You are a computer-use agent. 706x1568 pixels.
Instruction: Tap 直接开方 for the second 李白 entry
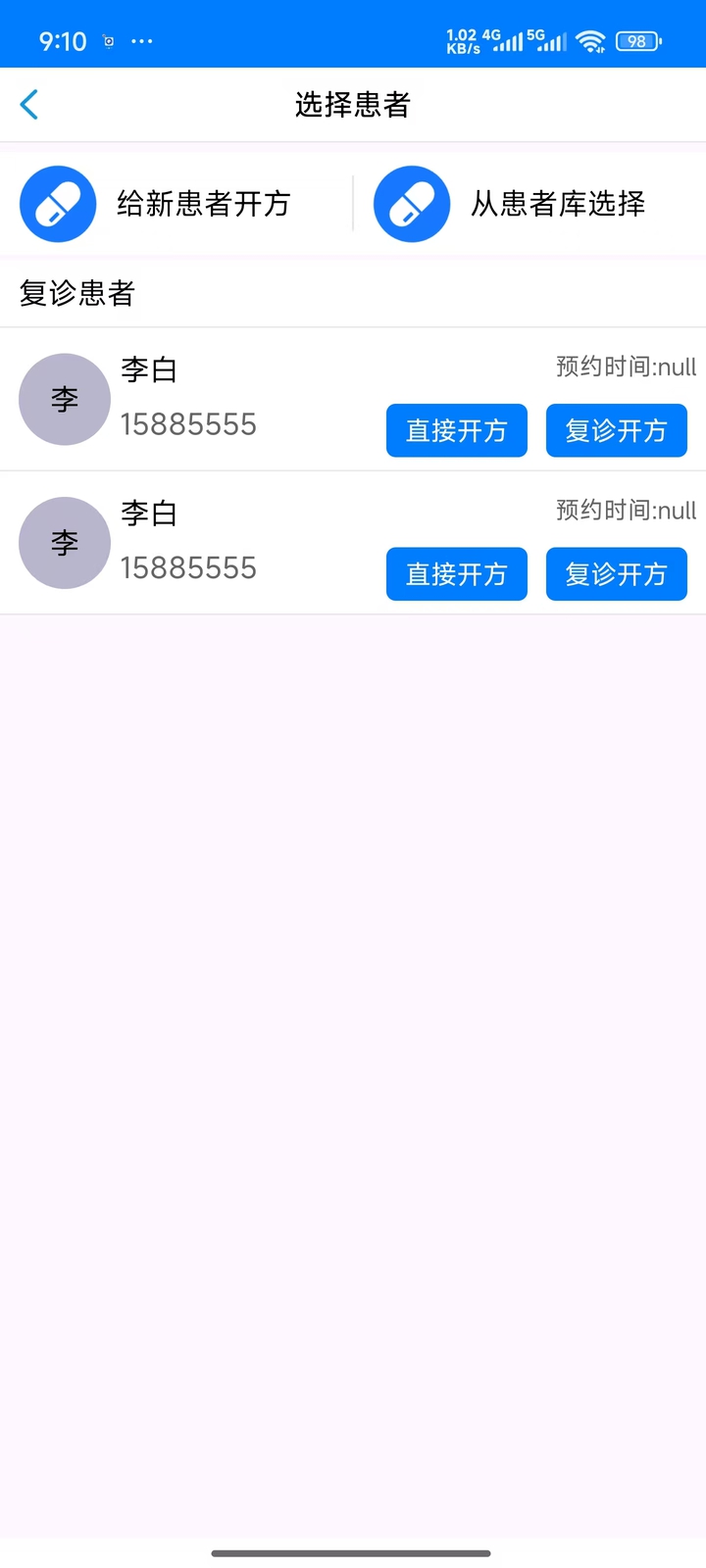[x=456, y=574]
